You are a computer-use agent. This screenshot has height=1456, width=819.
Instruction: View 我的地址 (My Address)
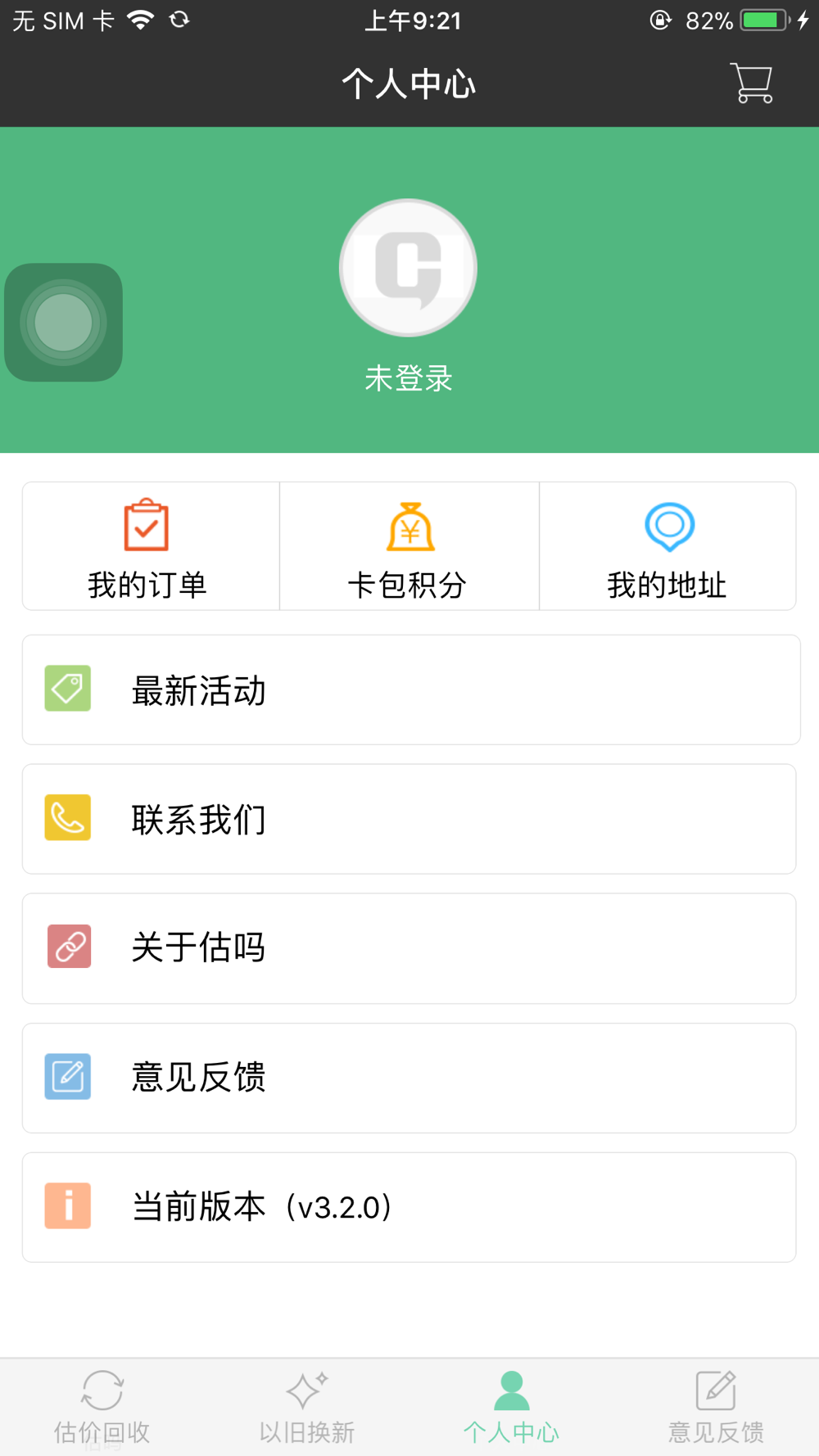click(x=667, y=546)
